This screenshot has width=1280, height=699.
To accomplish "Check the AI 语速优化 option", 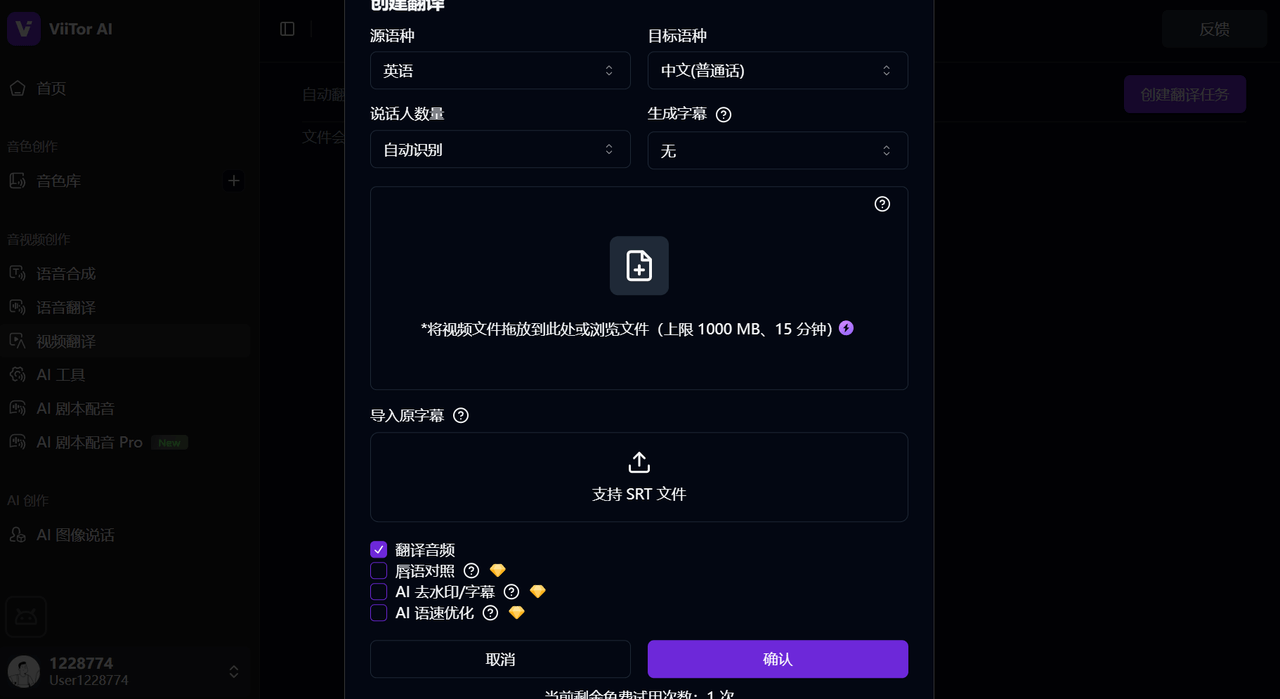I will click(x=379, y=613).
